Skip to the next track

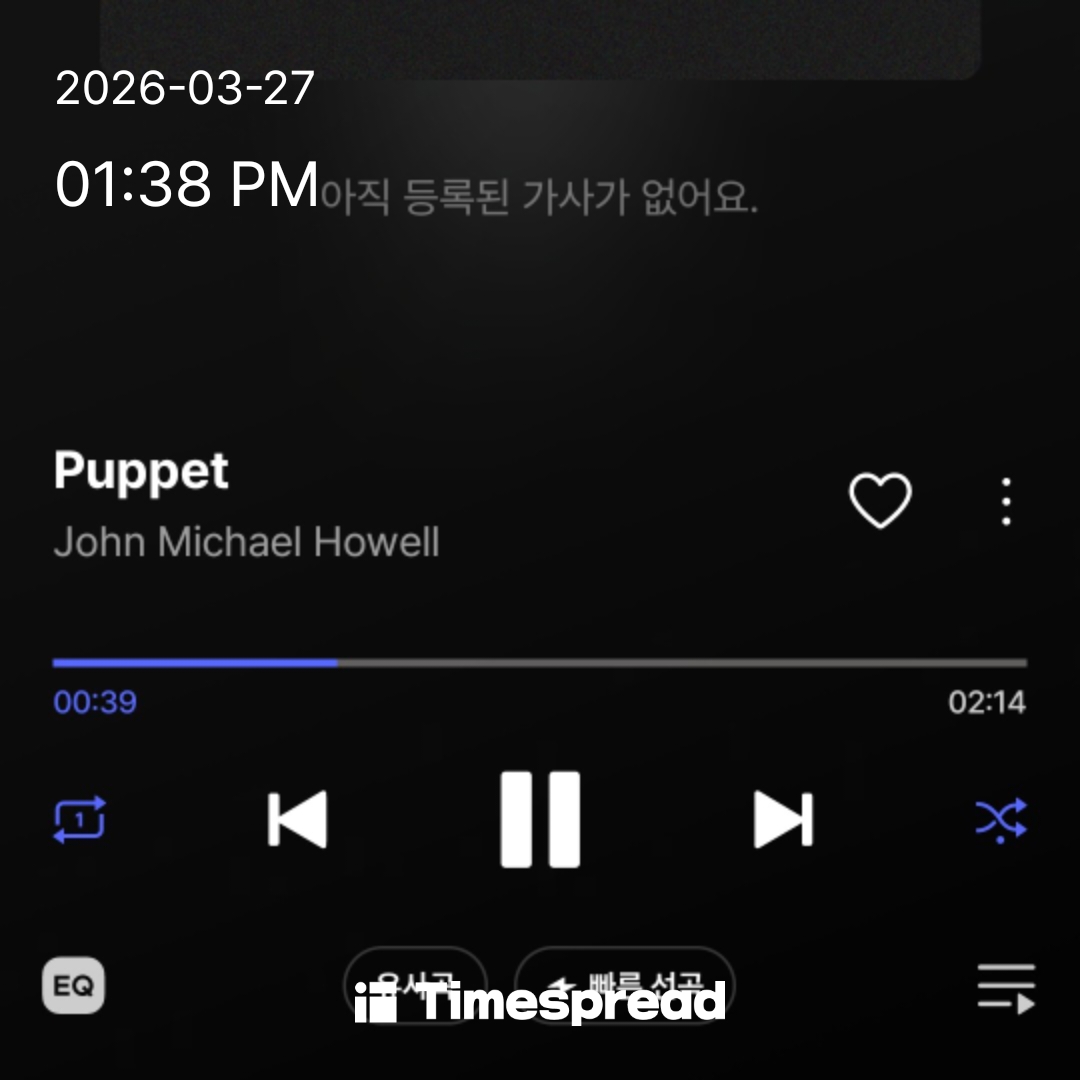coord(783,820)
